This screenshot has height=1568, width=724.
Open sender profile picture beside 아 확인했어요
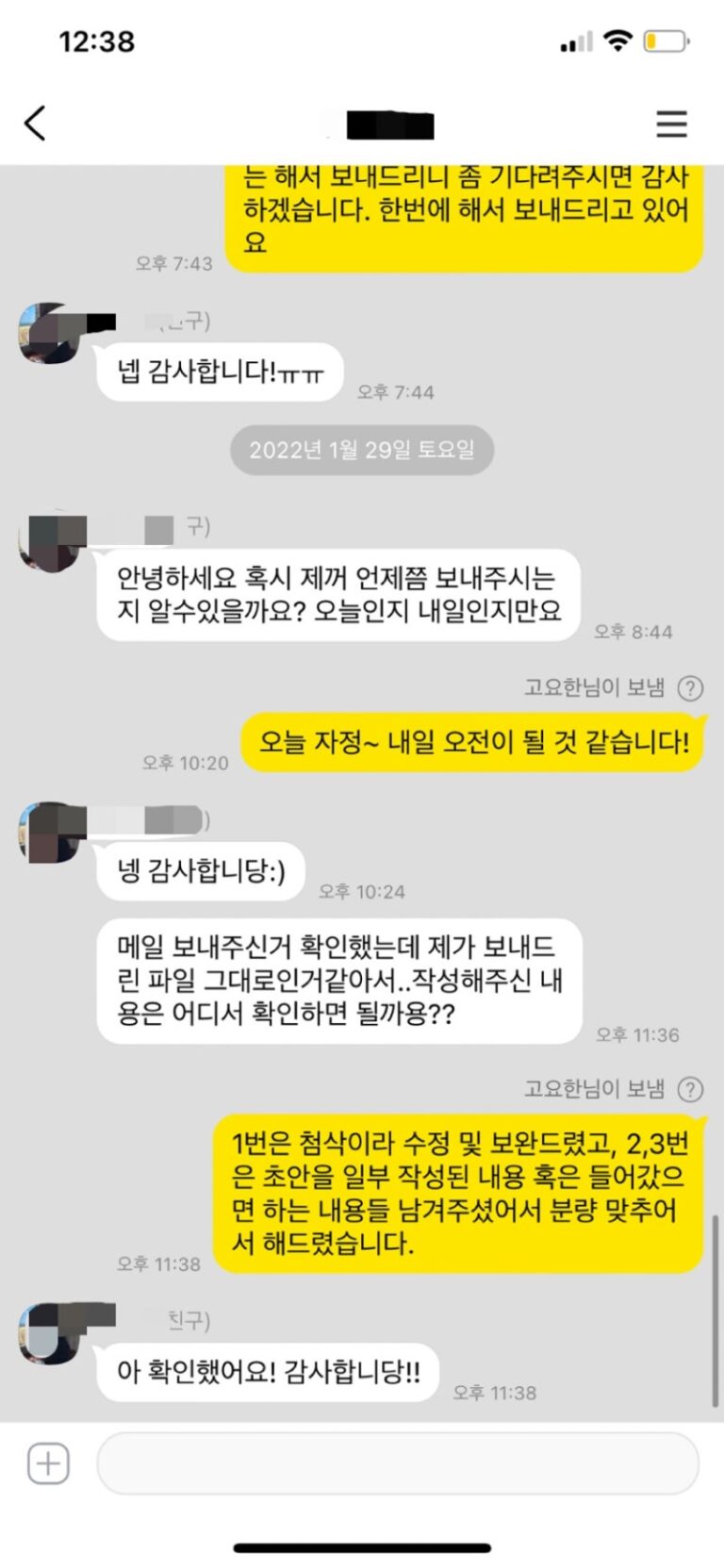(x=47, y=1332)
